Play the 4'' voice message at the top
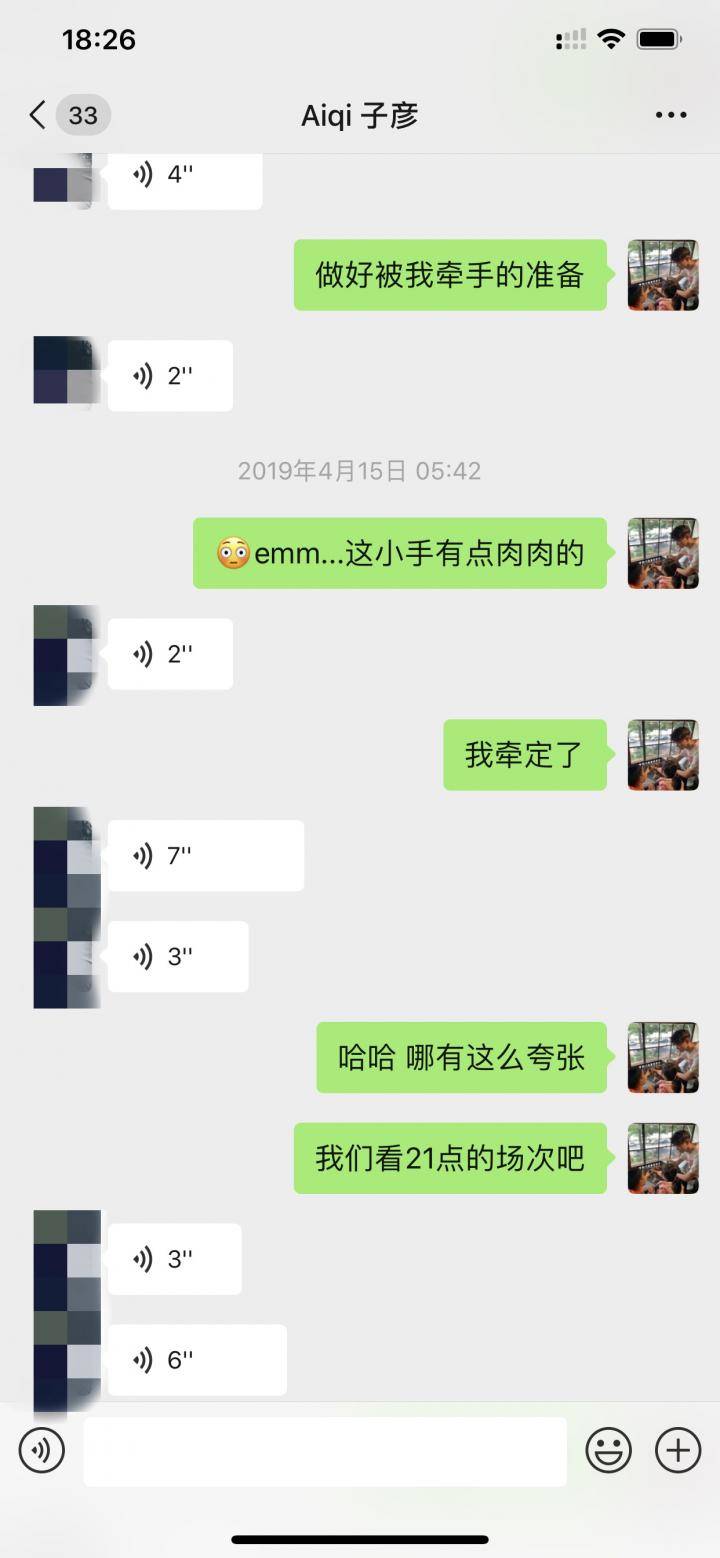Screen dimensions: 720x1558 point(185,174)
